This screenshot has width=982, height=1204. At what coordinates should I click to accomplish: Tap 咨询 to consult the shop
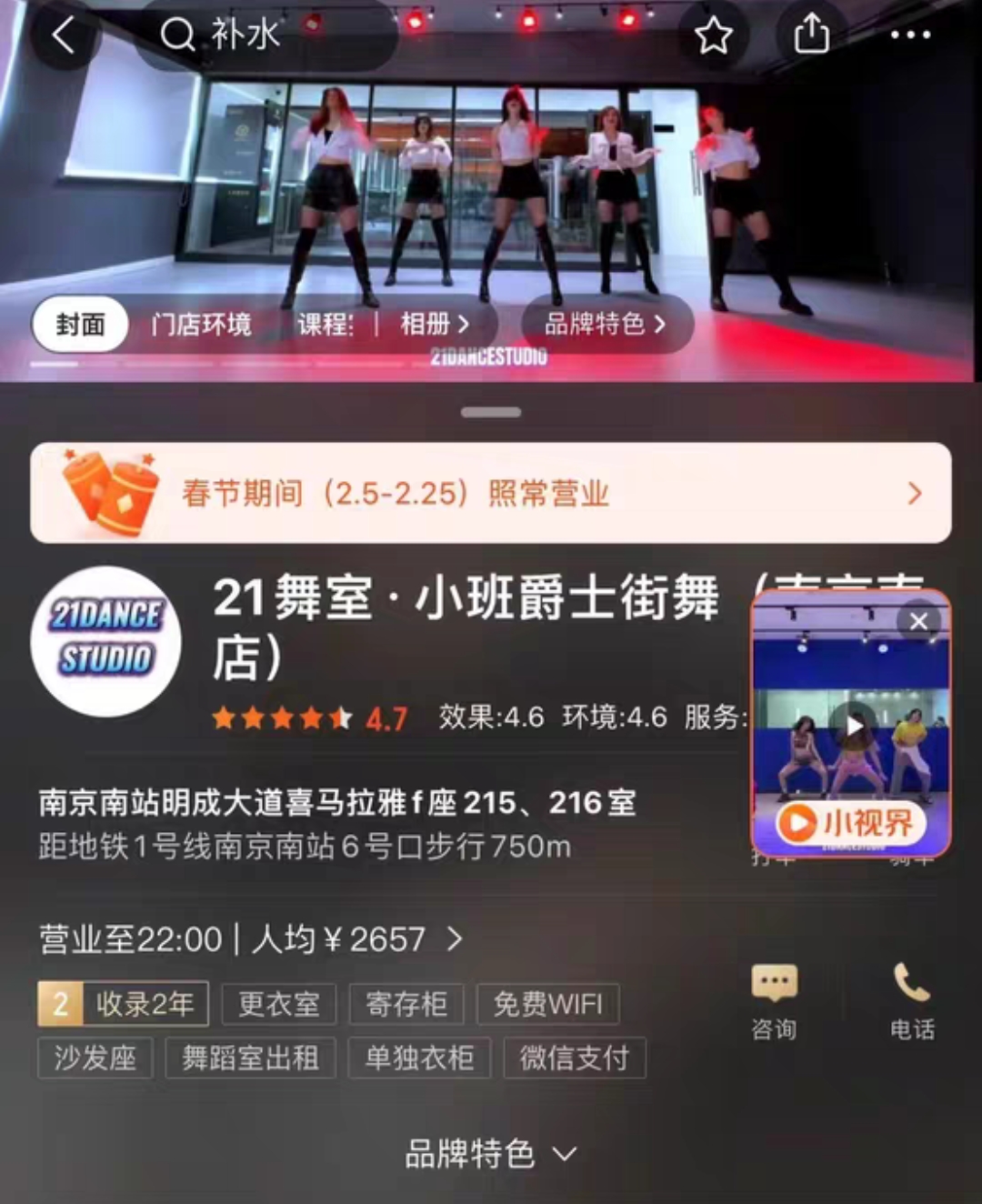point(774,1001)
